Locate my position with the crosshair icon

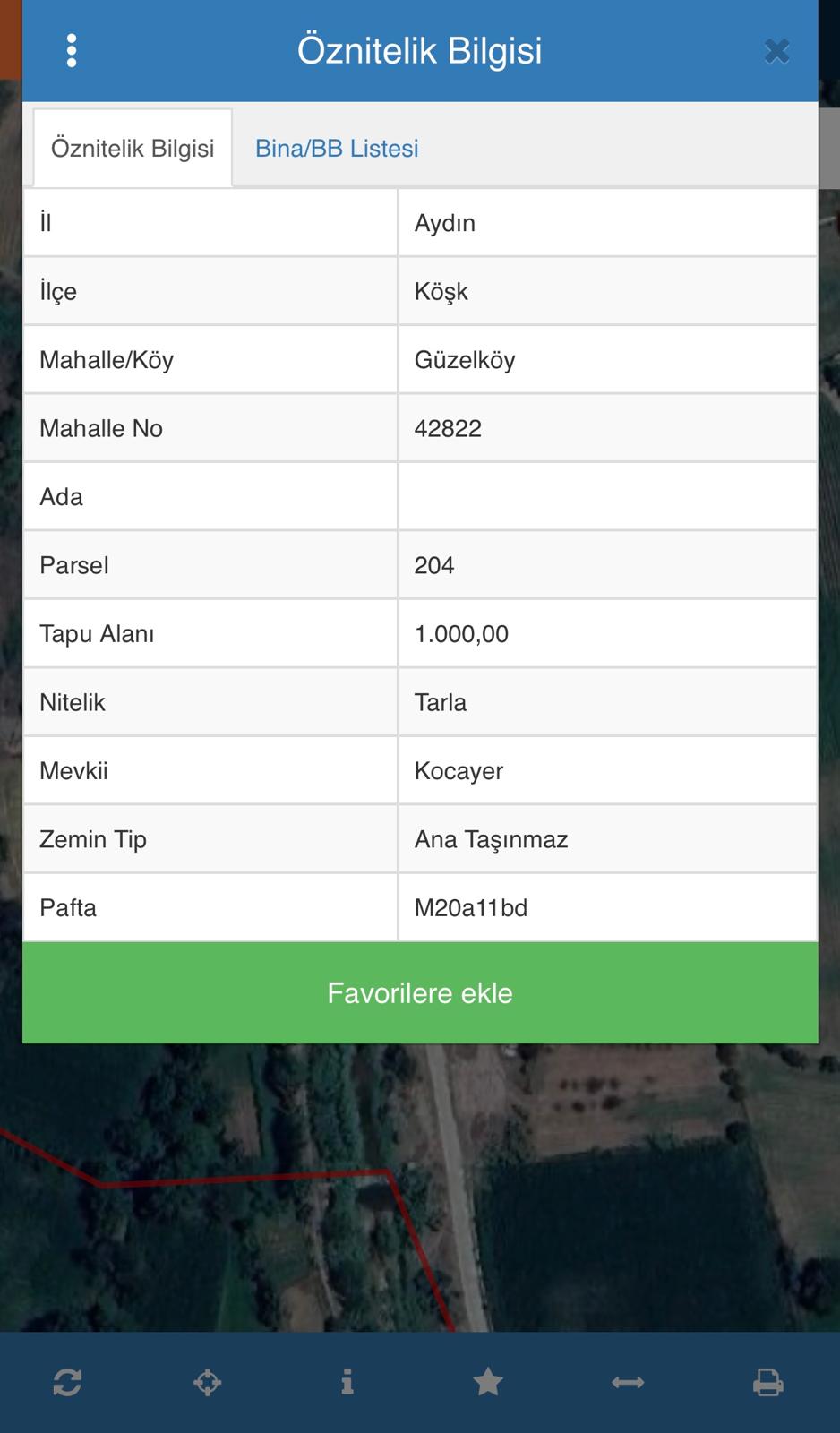207,1383
